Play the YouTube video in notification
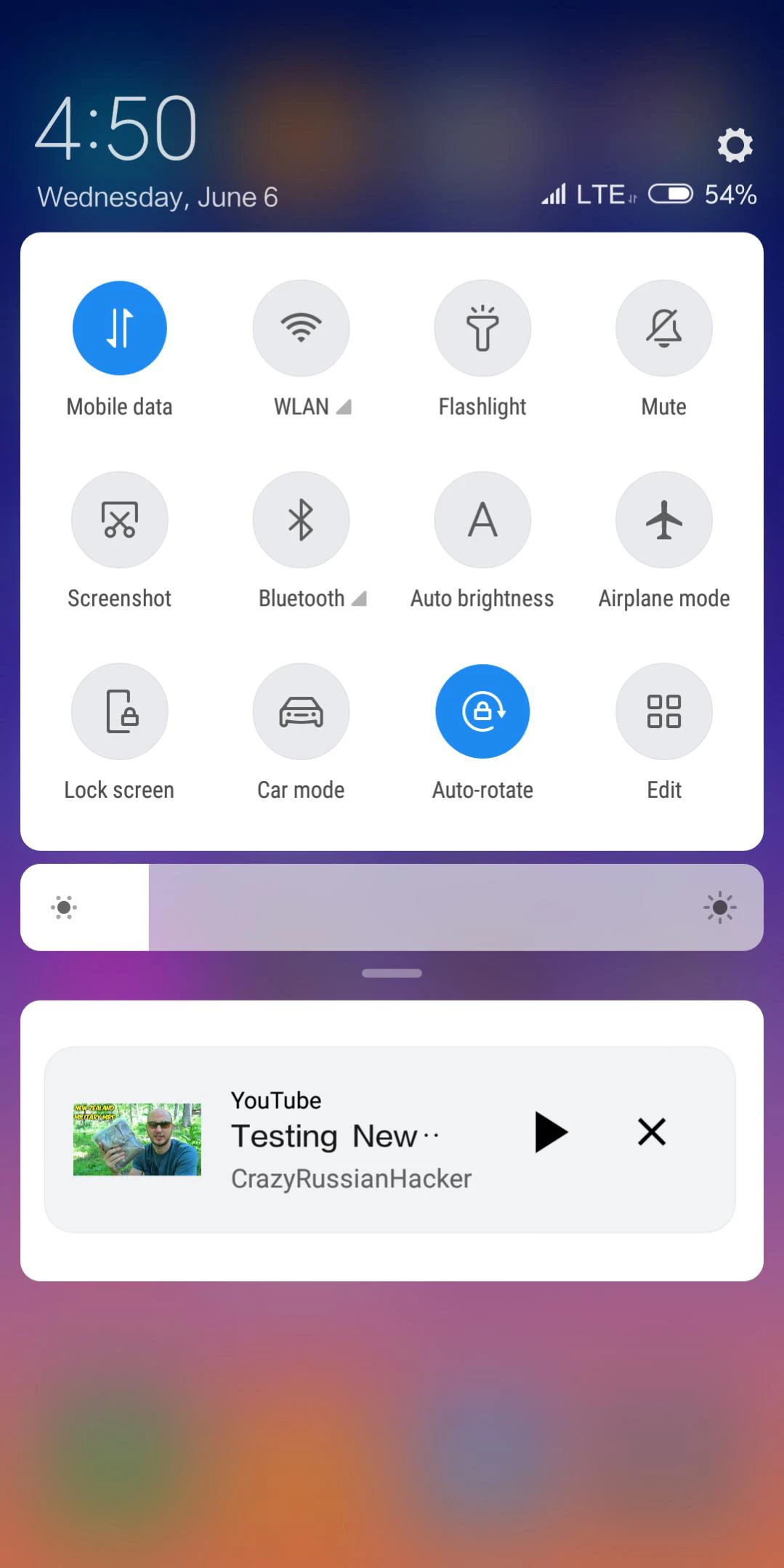784x1568 pixels. click(x=551, y=1132)
